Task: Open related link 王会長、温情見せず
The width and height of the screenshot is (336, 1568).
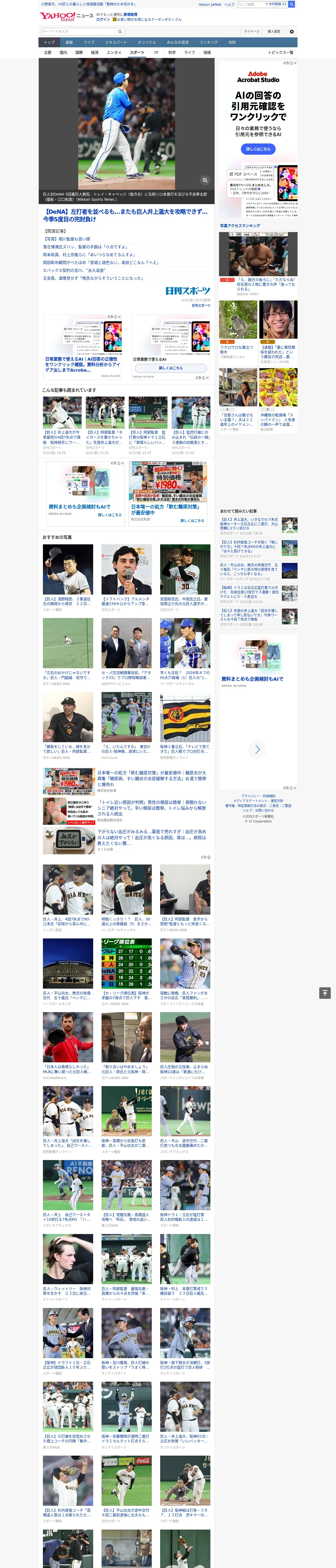Action: coord(93,278)
